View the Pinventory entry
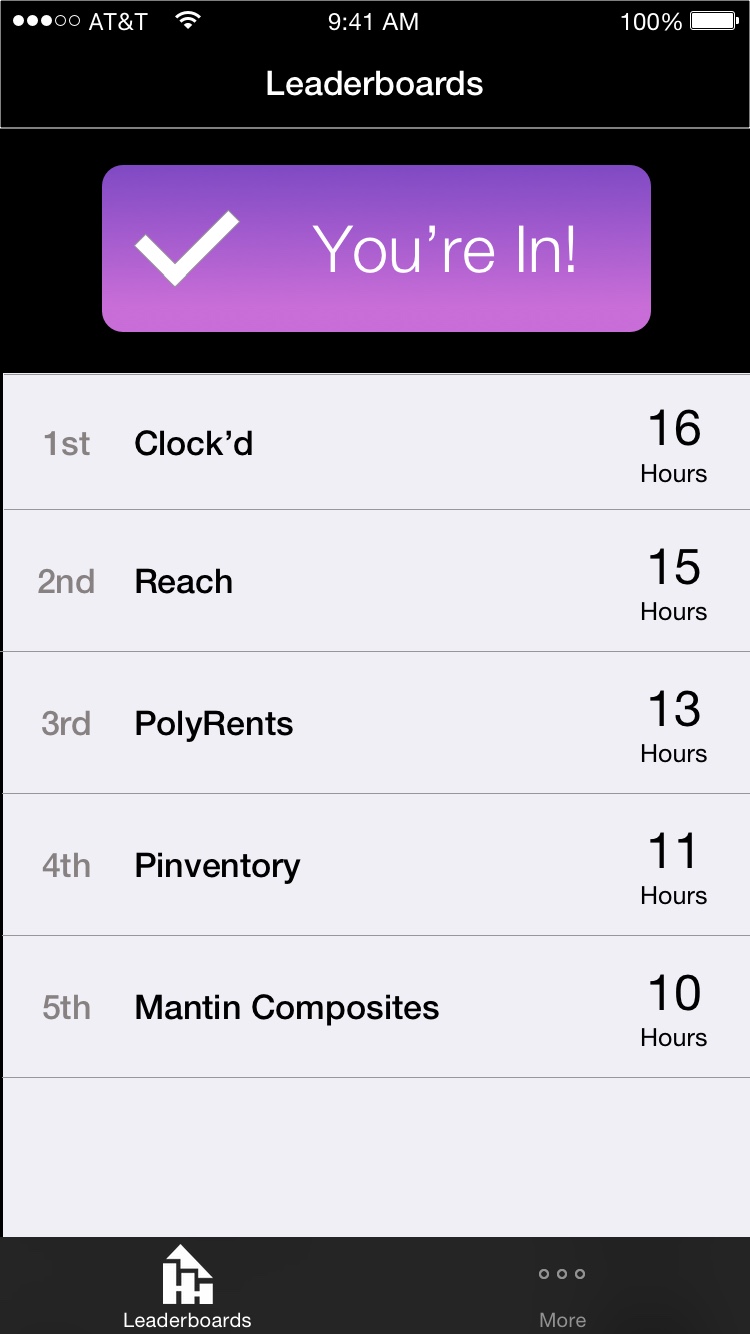This screenshot has height=1334, width=750. 376,865
